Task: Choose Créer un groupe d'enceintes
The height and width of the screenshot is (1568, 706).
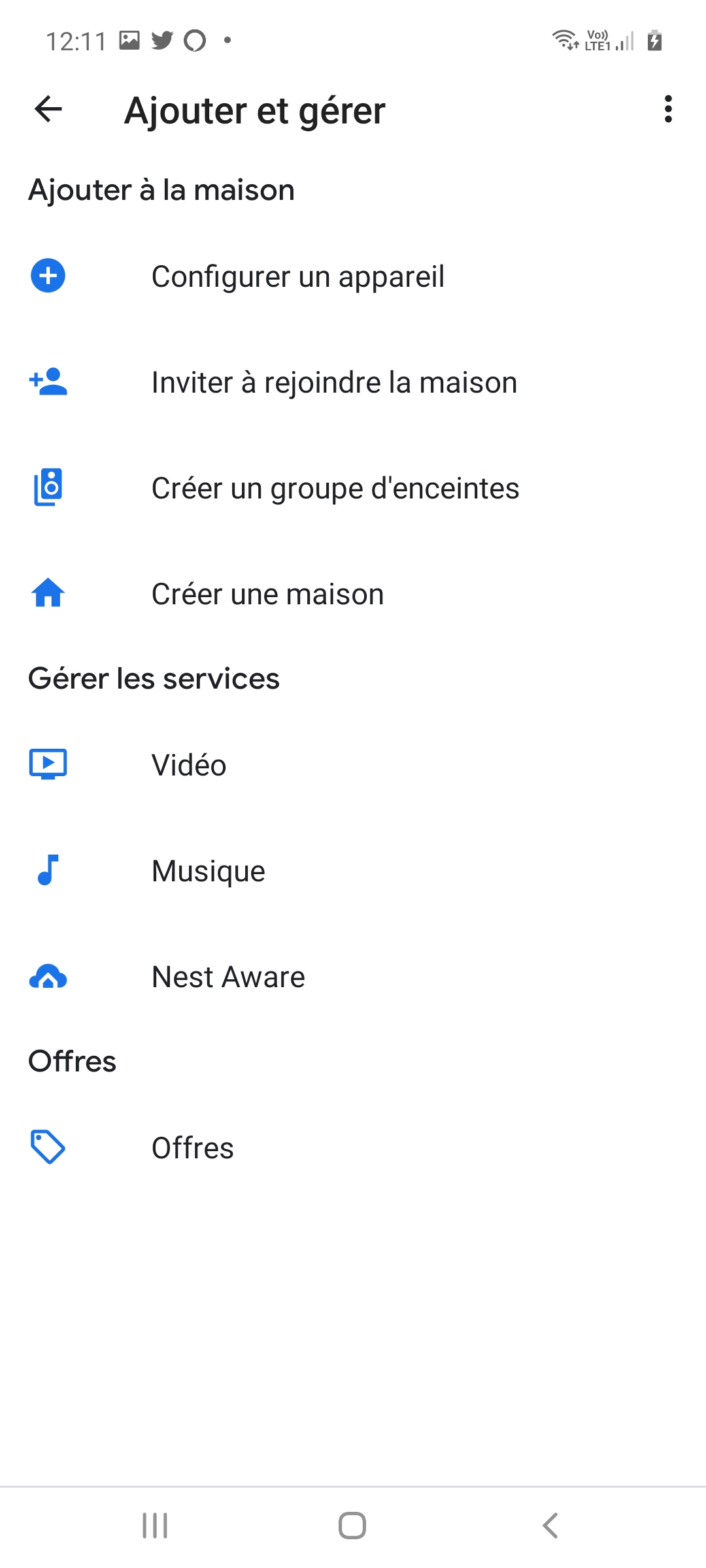Action: (x=353, y=487)
